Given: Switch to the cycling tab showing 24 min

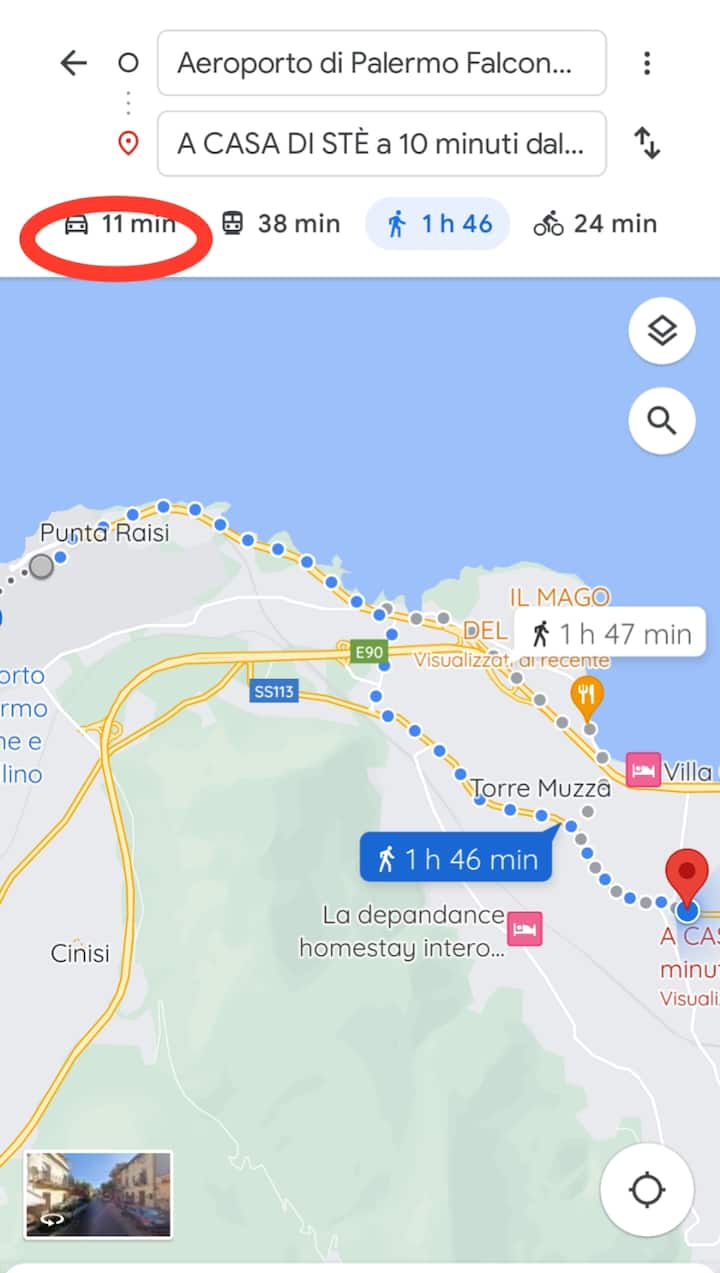Looking at the screenshot, I should 595,224.
